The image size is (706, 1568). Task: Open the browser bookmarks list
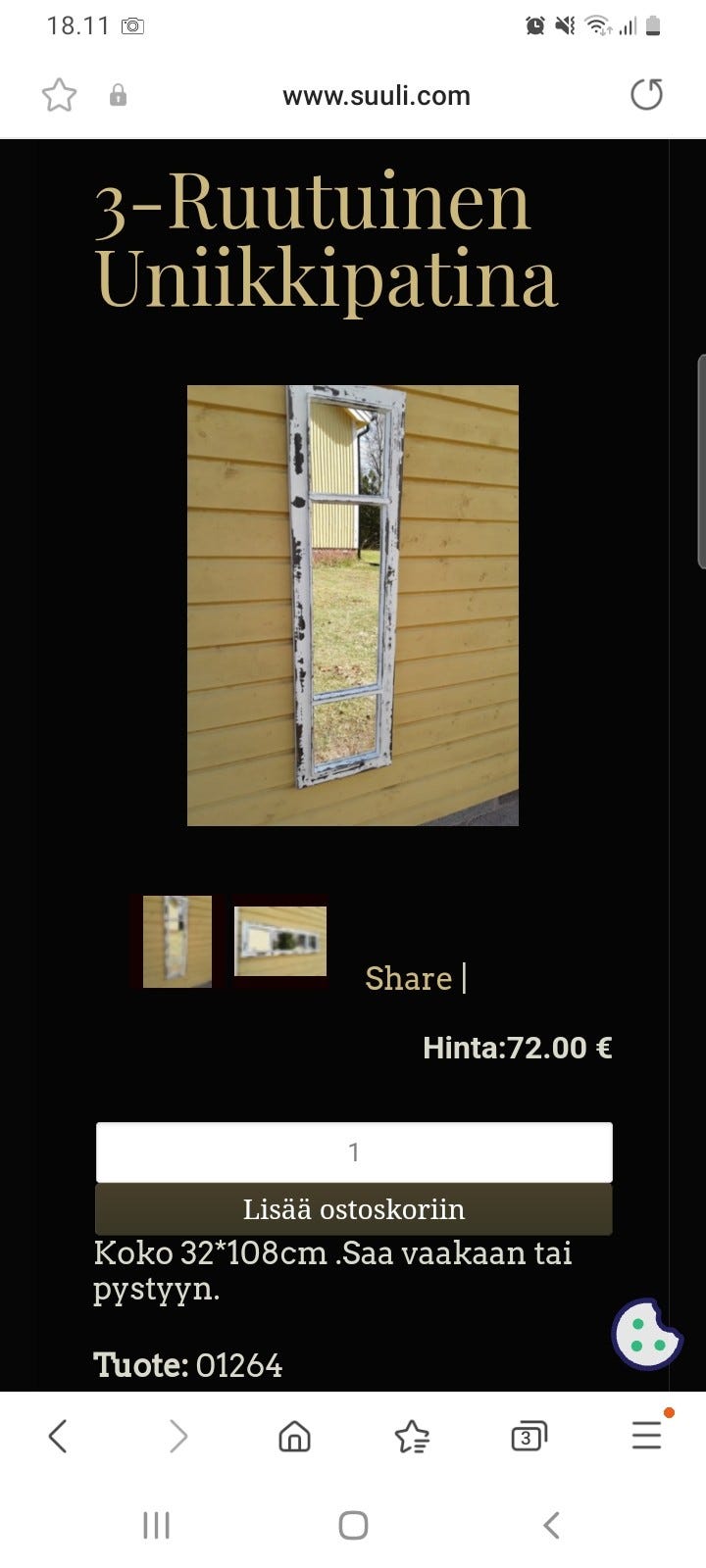click(412, 1437)
